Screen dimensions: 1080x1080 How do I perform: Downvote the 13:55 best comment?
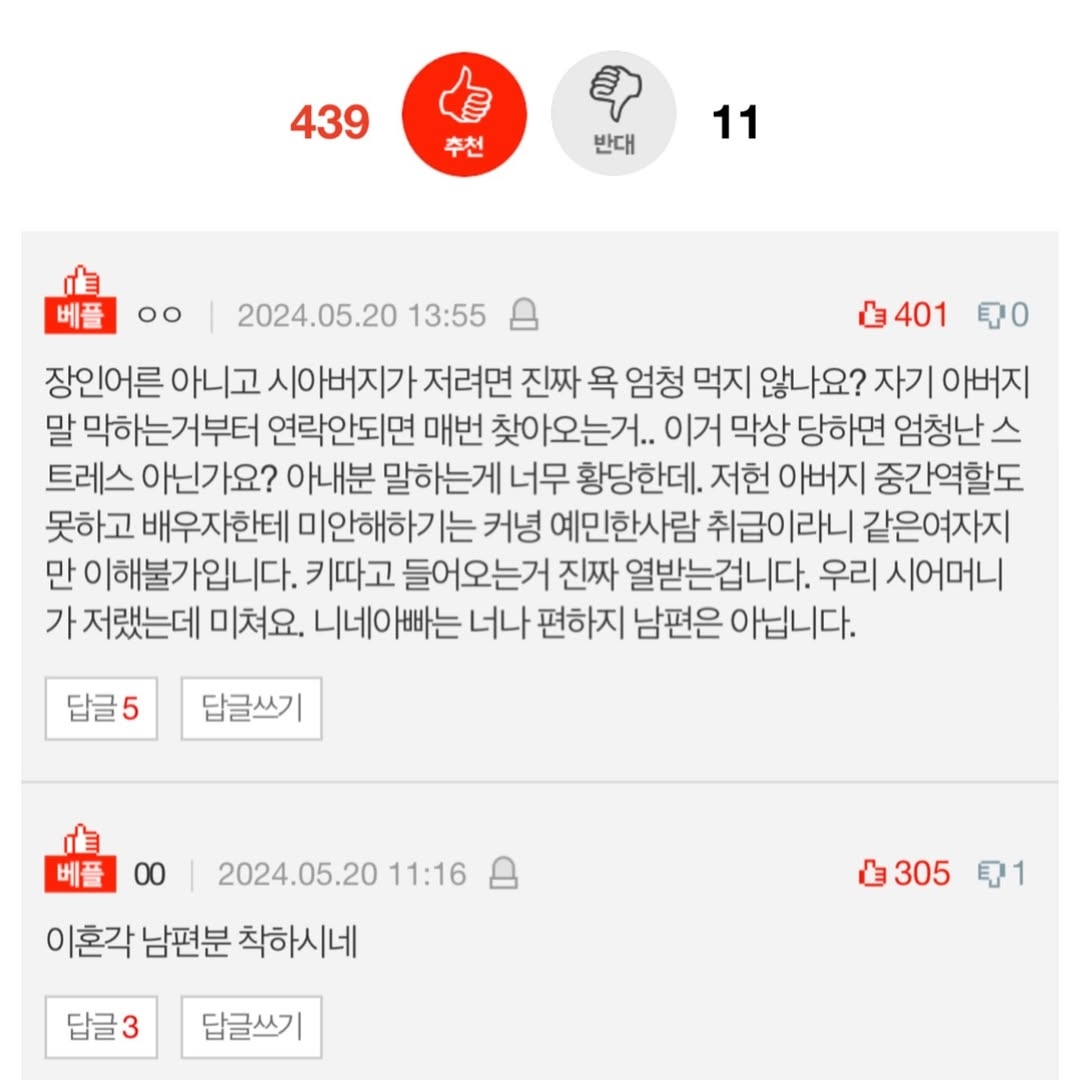point(1003,316)
